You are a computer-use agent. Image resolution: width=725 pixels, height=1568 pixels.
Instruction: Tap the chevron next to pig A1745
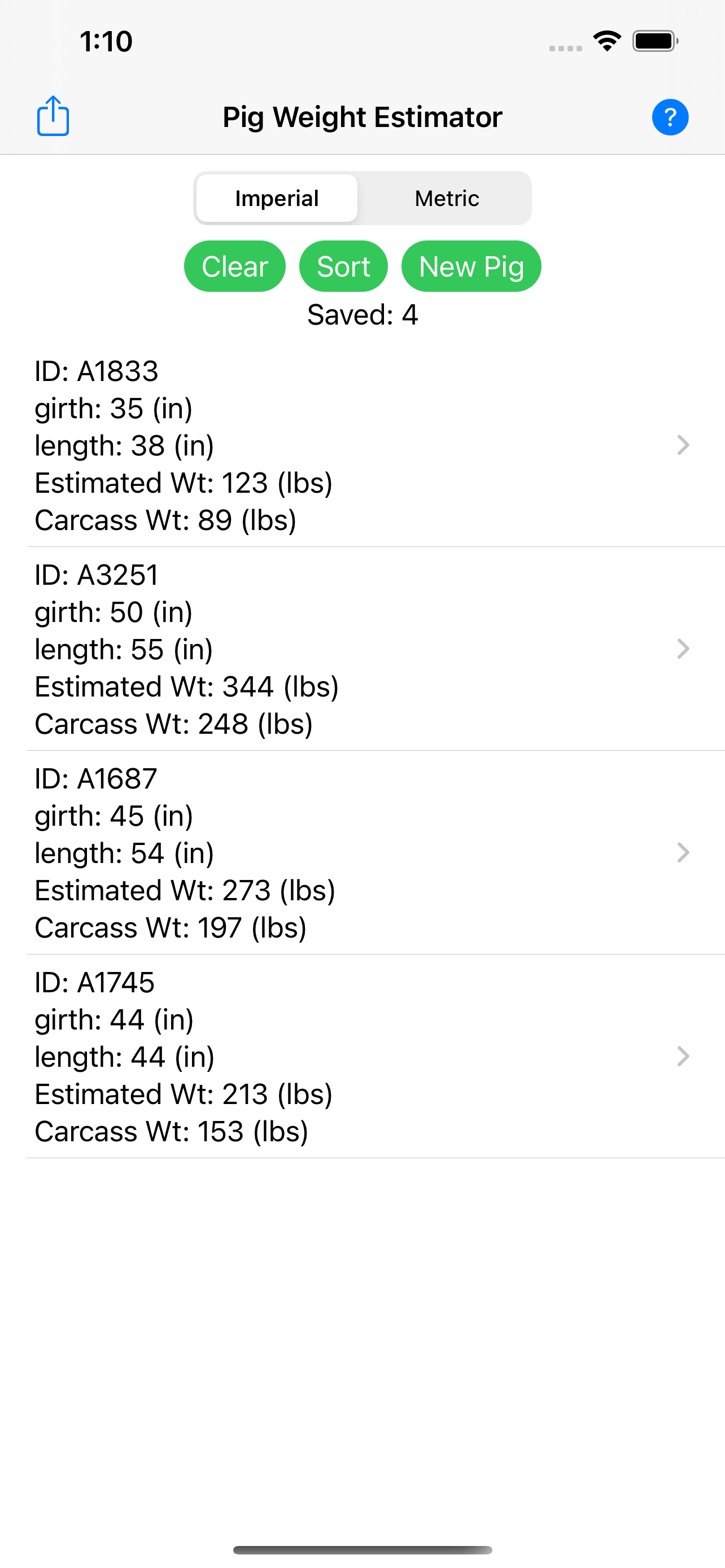click(x=683, y=1057)
